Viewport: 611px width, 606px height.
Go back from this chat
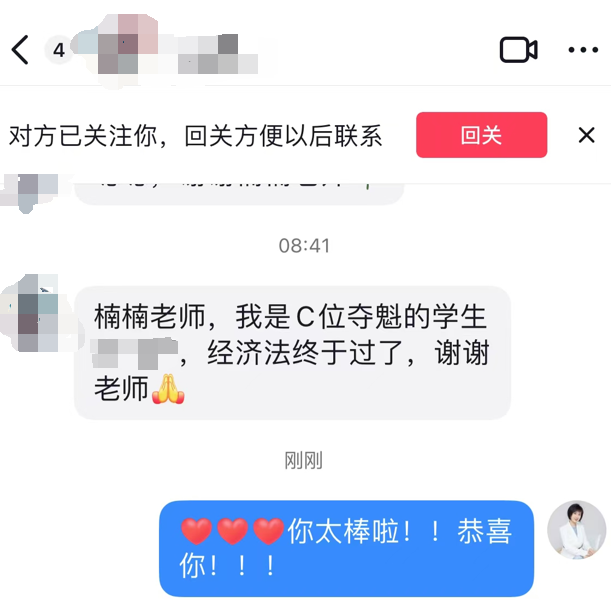(20, 49)
